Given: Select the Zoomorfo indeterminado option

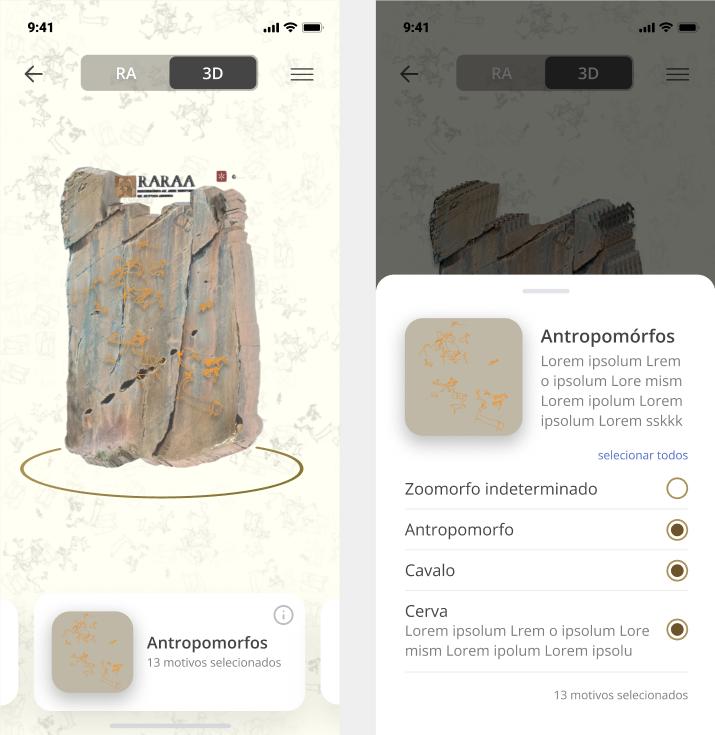Looking at the screenshot, I should 677,489.
